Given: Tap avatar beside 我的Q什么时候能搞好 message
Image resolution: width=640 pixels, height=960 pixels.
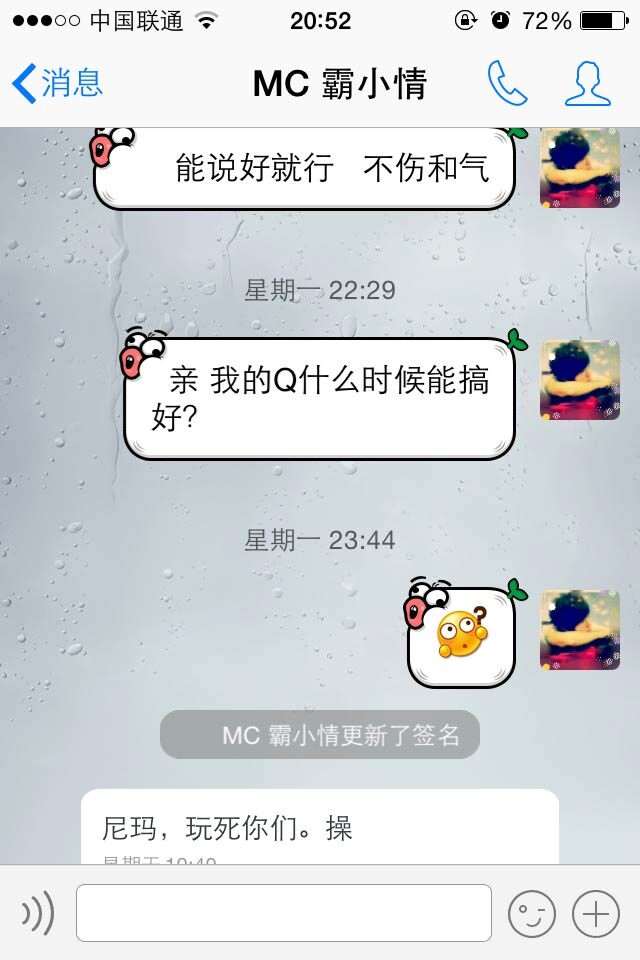Looking at the screenshot, I should pos(580,379).
